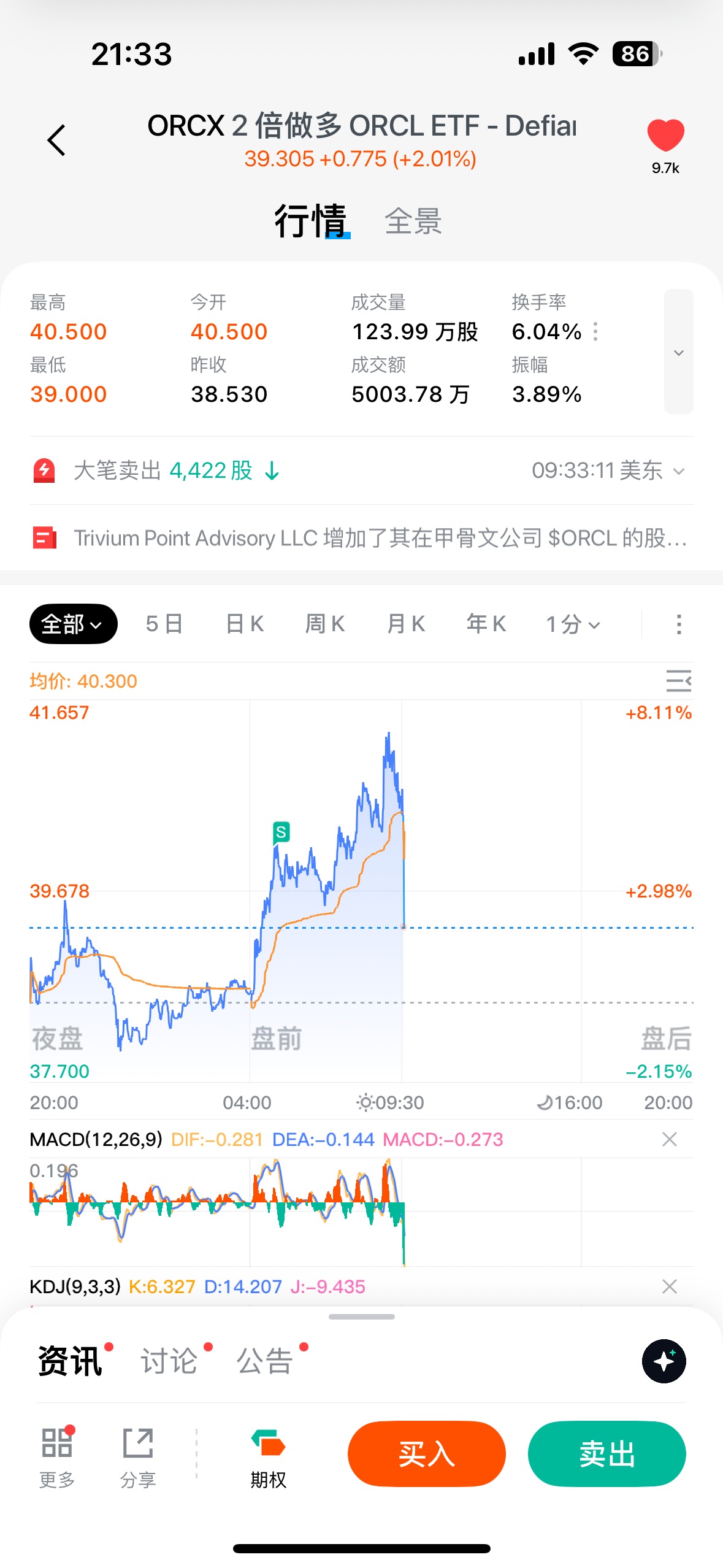Tap 卖出 to sell ORCX
The image size is (723, 1568).
click(x=606, y=1453)
